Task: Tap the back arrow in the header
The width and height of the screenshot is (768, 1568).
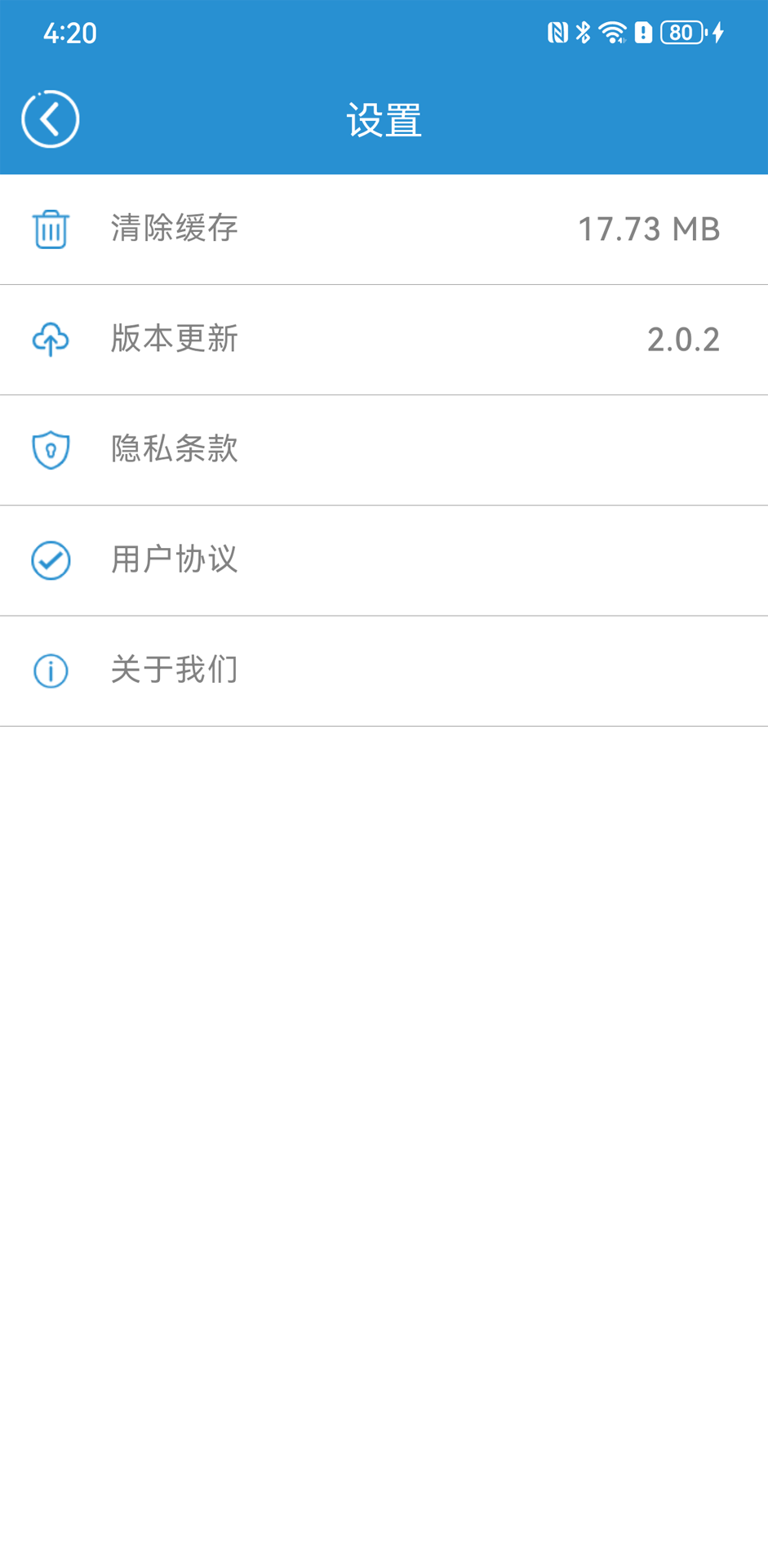Action: (x=50, y=117)
